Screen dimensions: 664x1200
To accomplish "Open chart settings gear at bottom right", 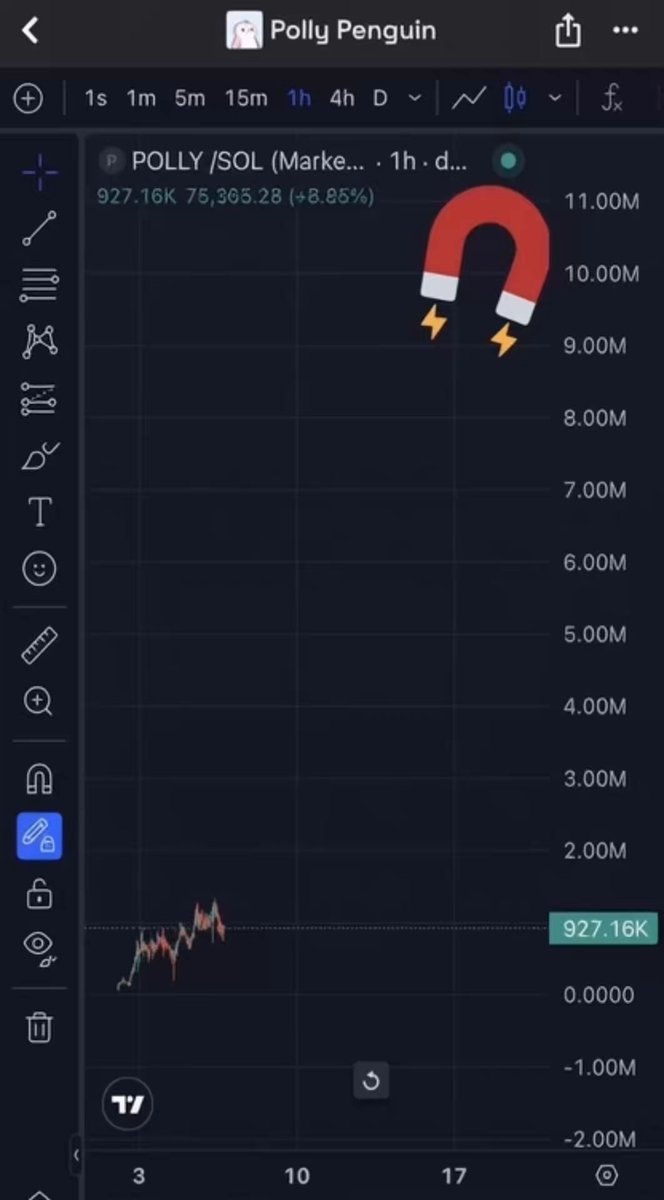I will pos(607,1175).
